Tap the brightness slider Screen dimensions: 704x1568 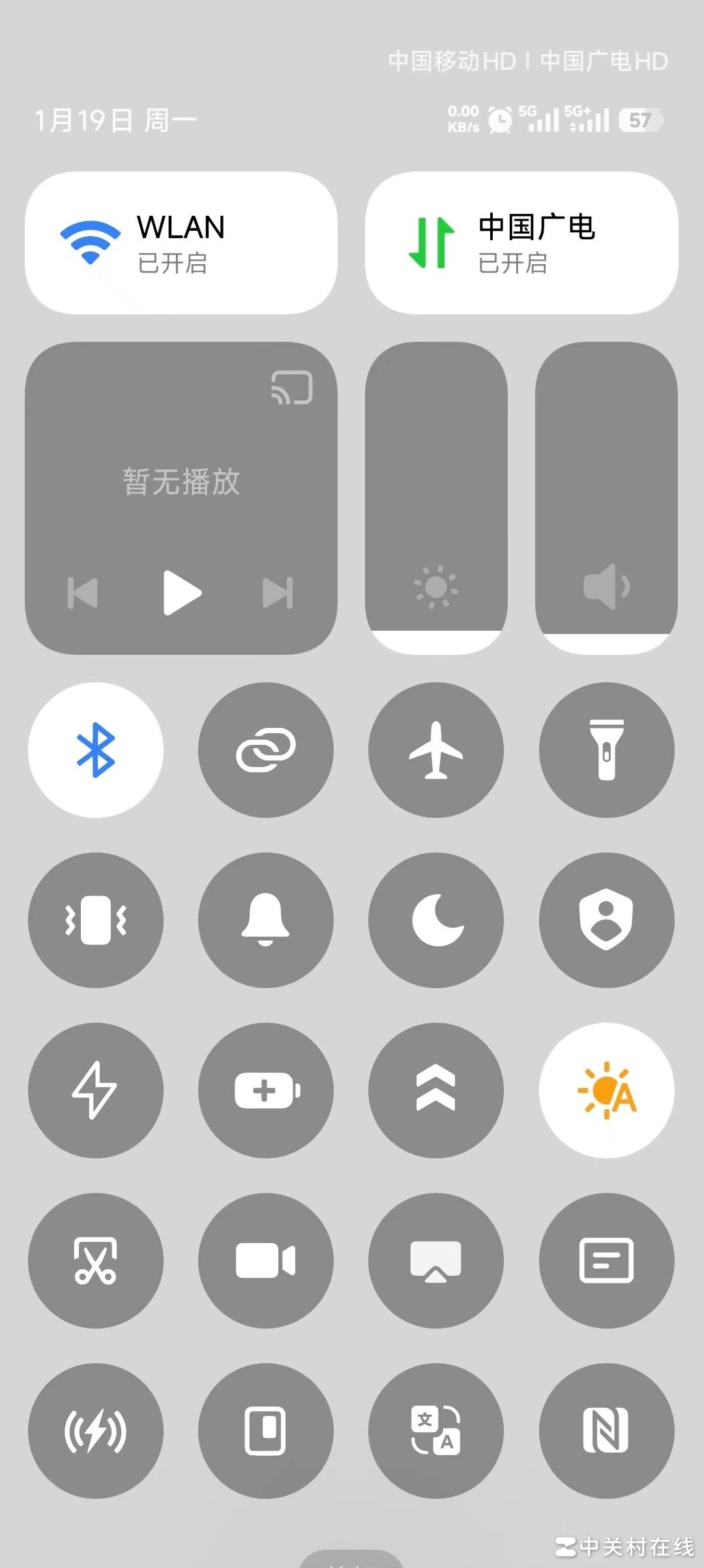click(436, 498)
